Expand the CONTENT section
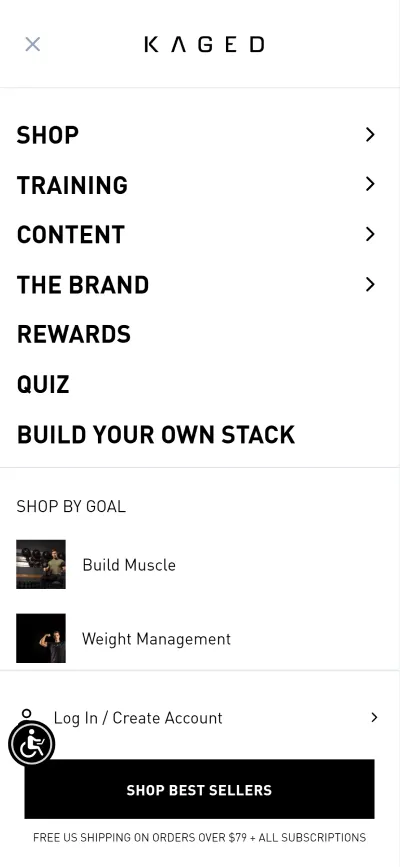The width and height of the screenshot is (400, 867). click(196, 234)
